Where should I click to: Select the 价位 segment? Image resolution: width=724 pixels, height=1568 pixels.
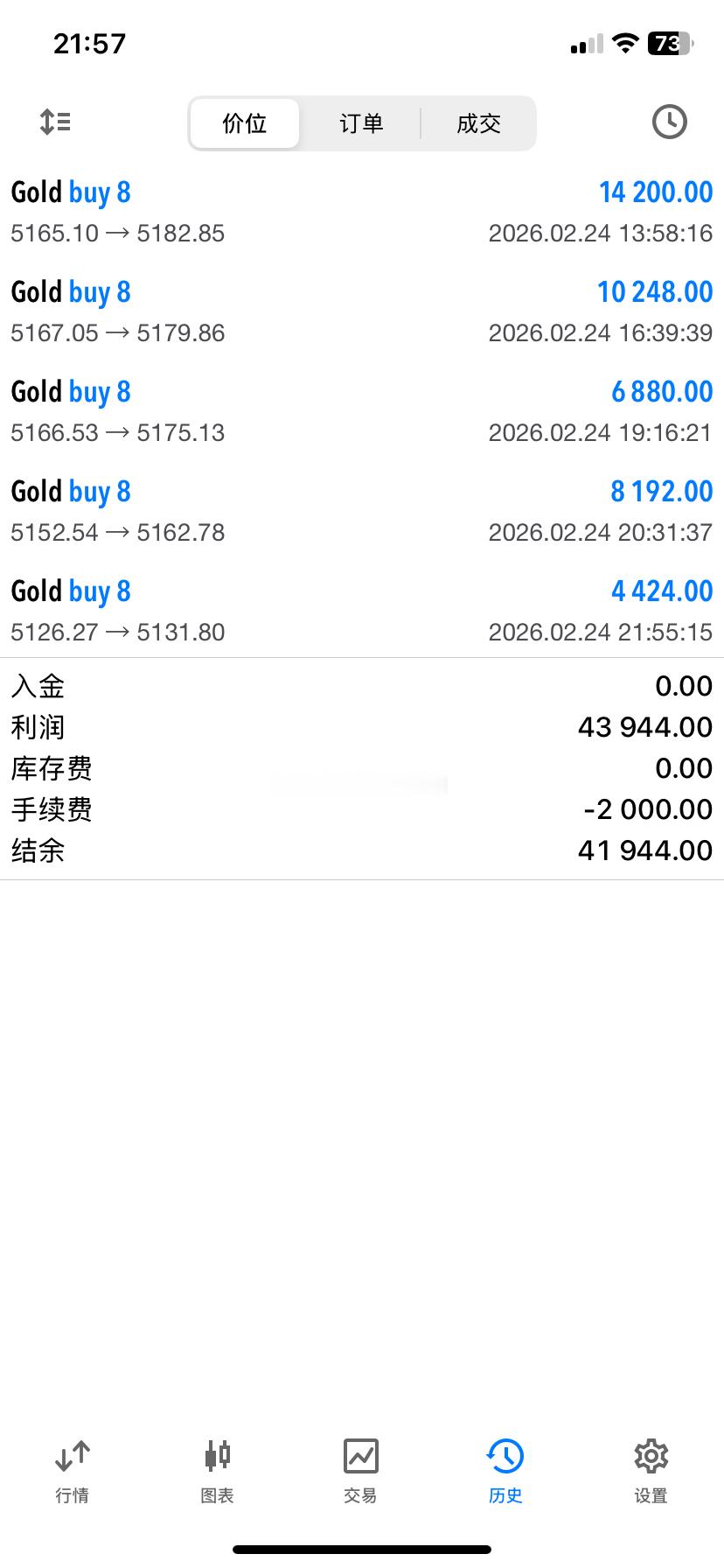point(245,123)
